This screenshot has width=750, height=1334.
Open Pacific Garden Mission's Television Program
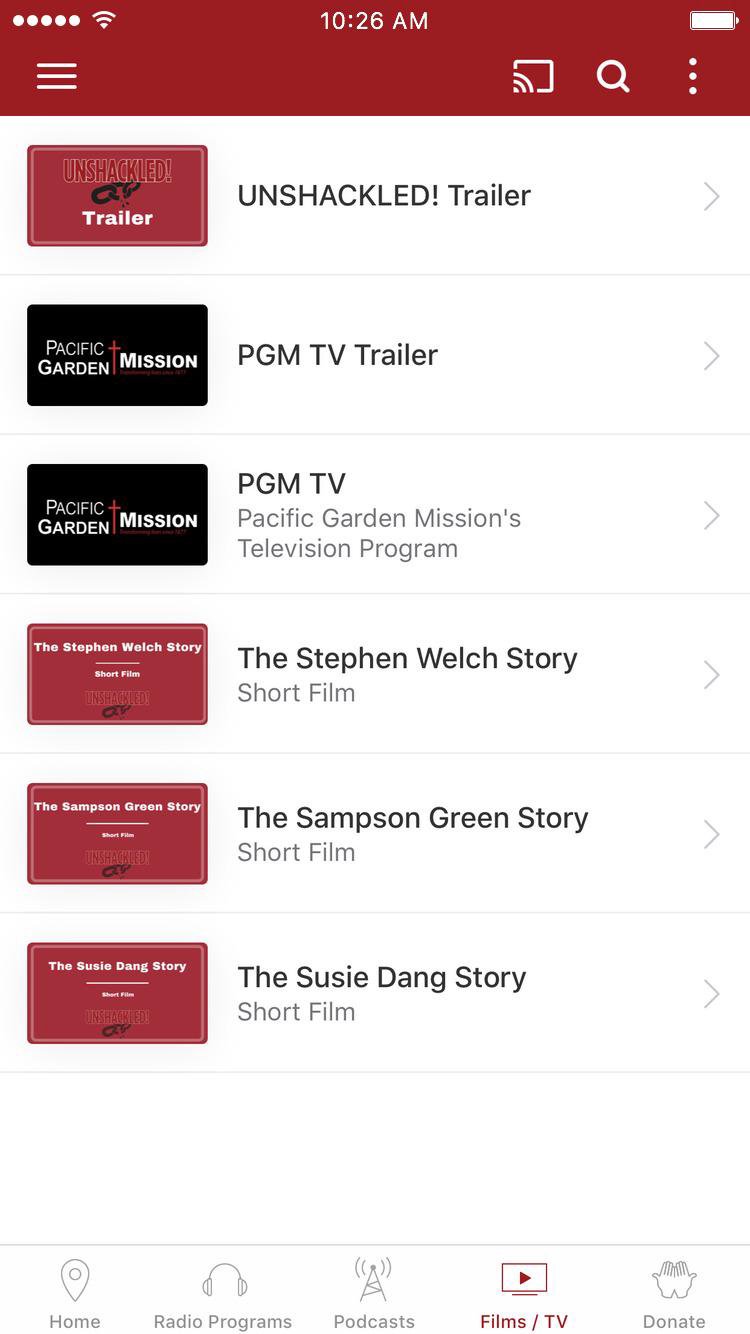[x=378, y=515]
